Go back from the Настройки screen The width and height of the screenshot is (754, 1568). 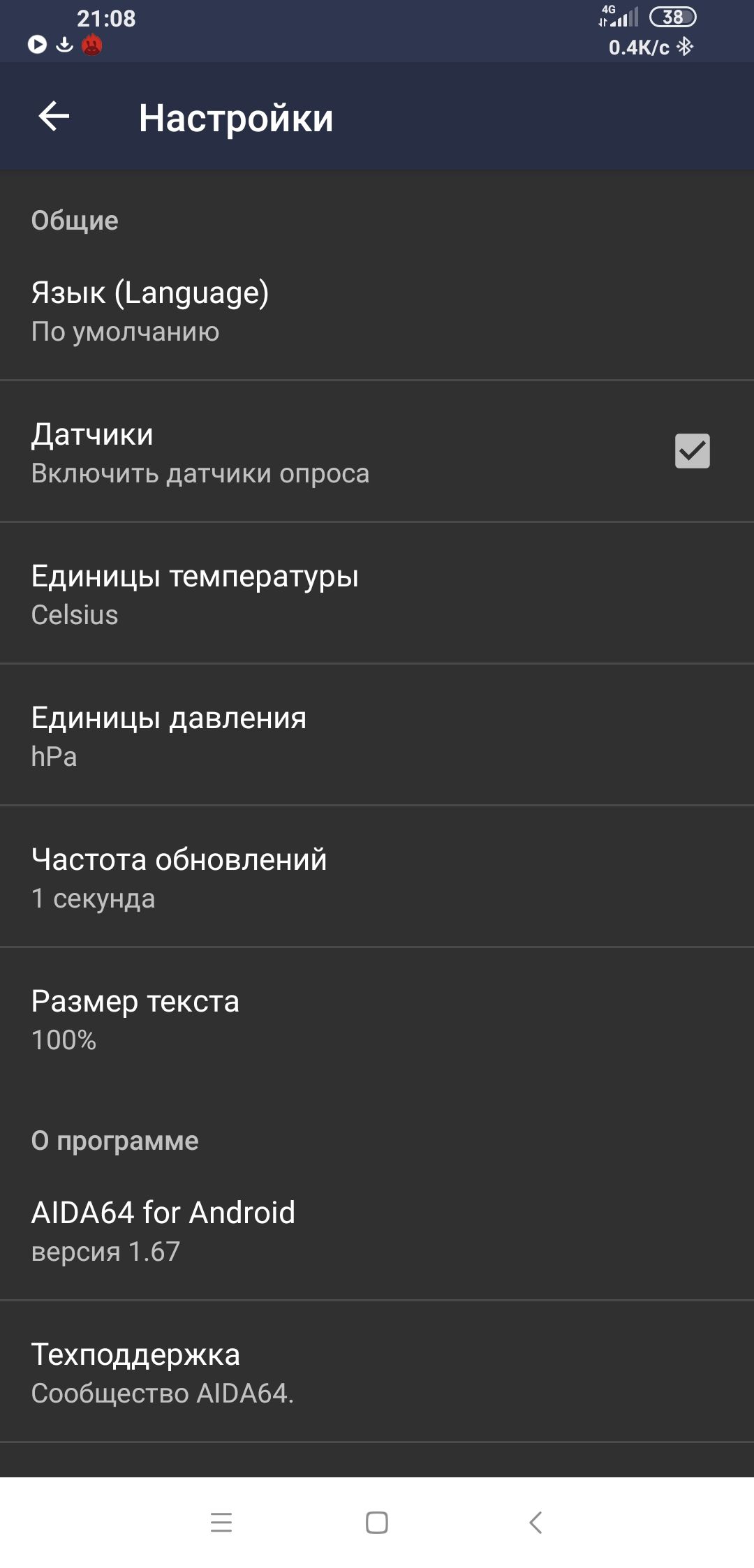tap(54, 117)
